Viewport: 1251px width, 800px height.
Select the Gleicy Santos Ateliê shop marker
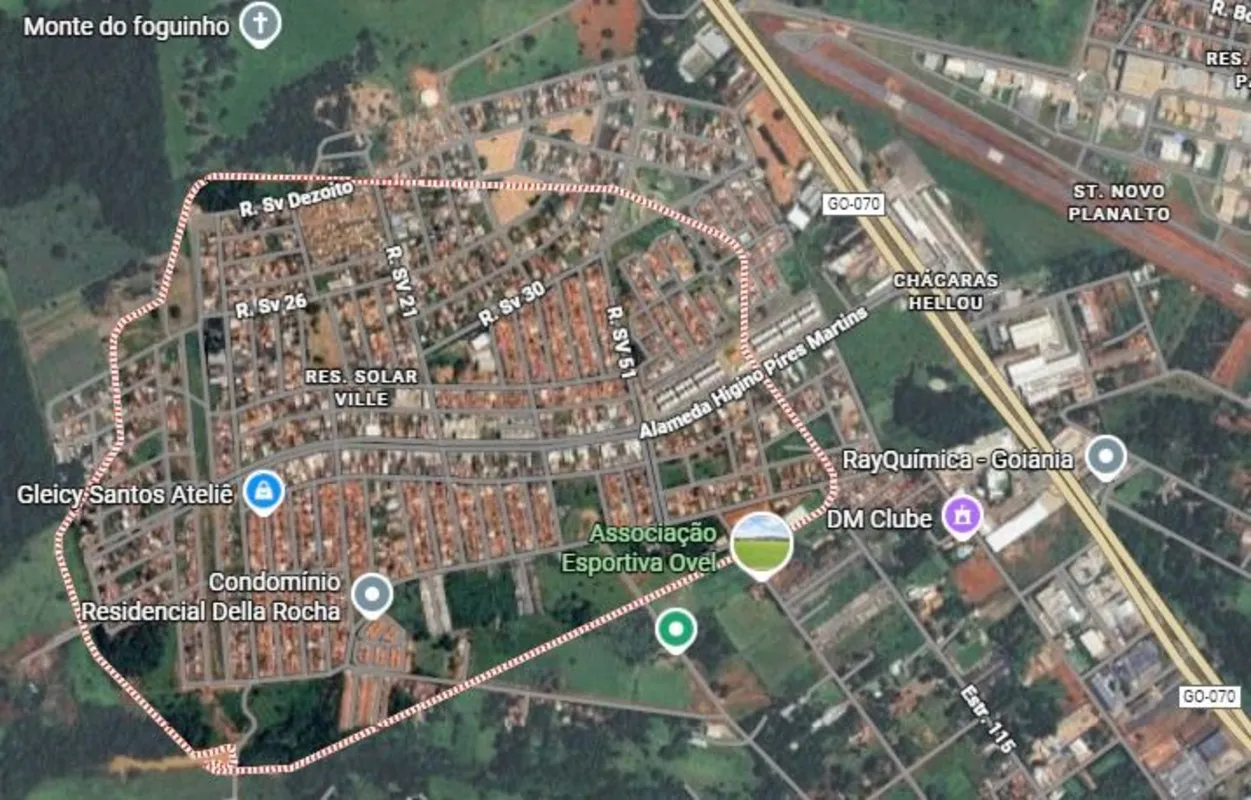pos(263,491)
